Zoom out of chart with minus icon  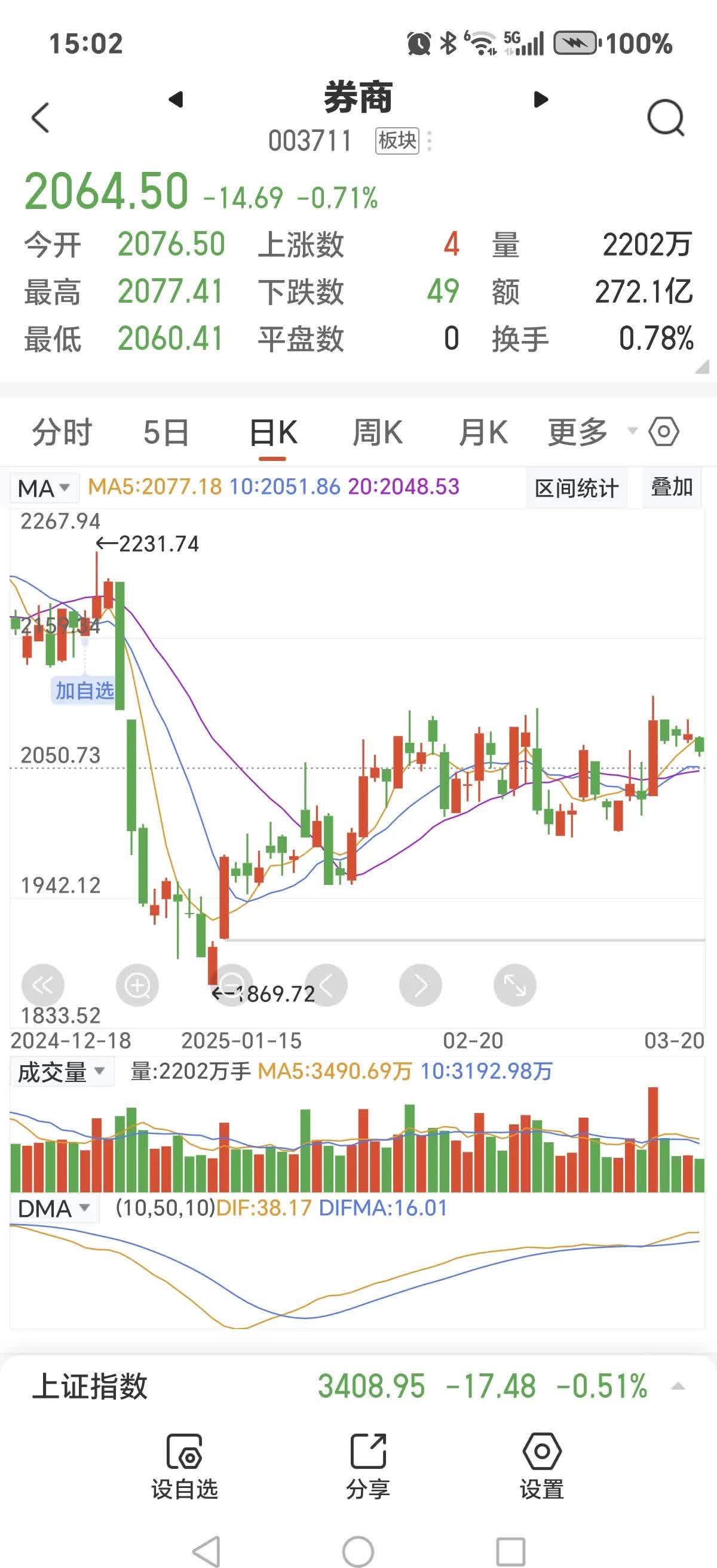pos(231,984)
